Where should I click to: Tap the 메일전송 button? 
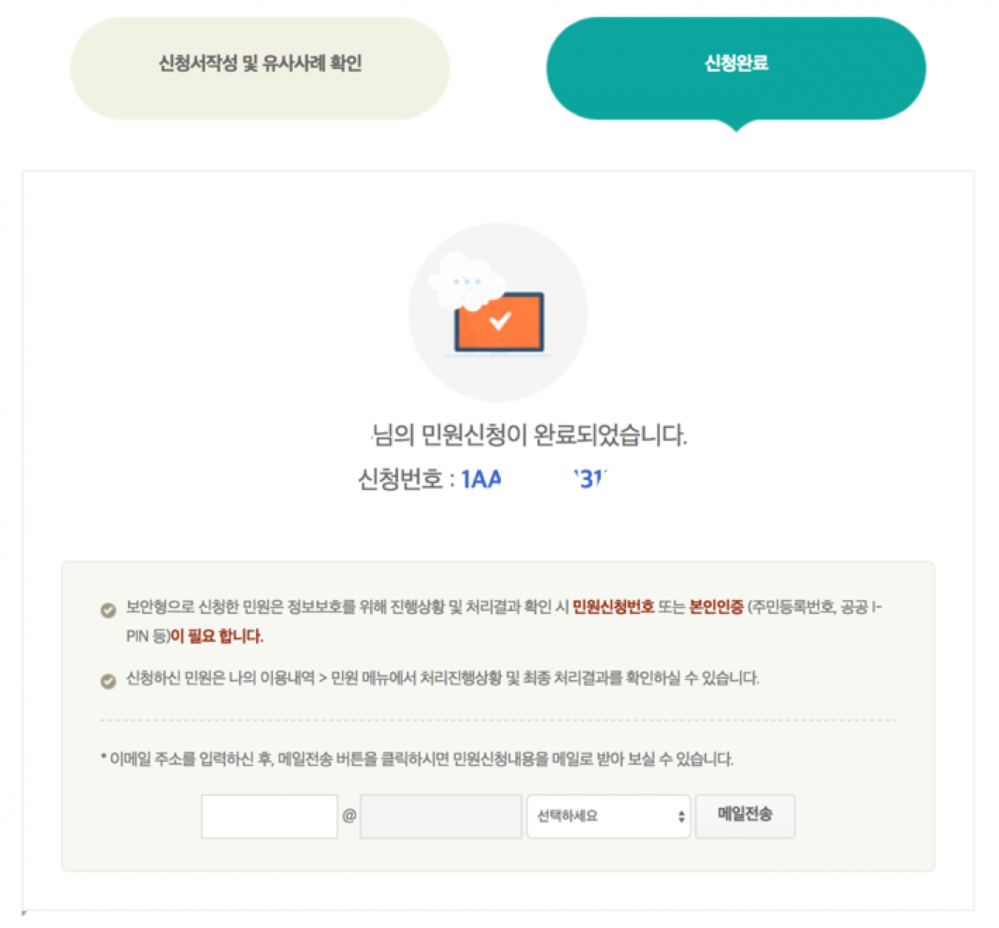tap(745, 816)
